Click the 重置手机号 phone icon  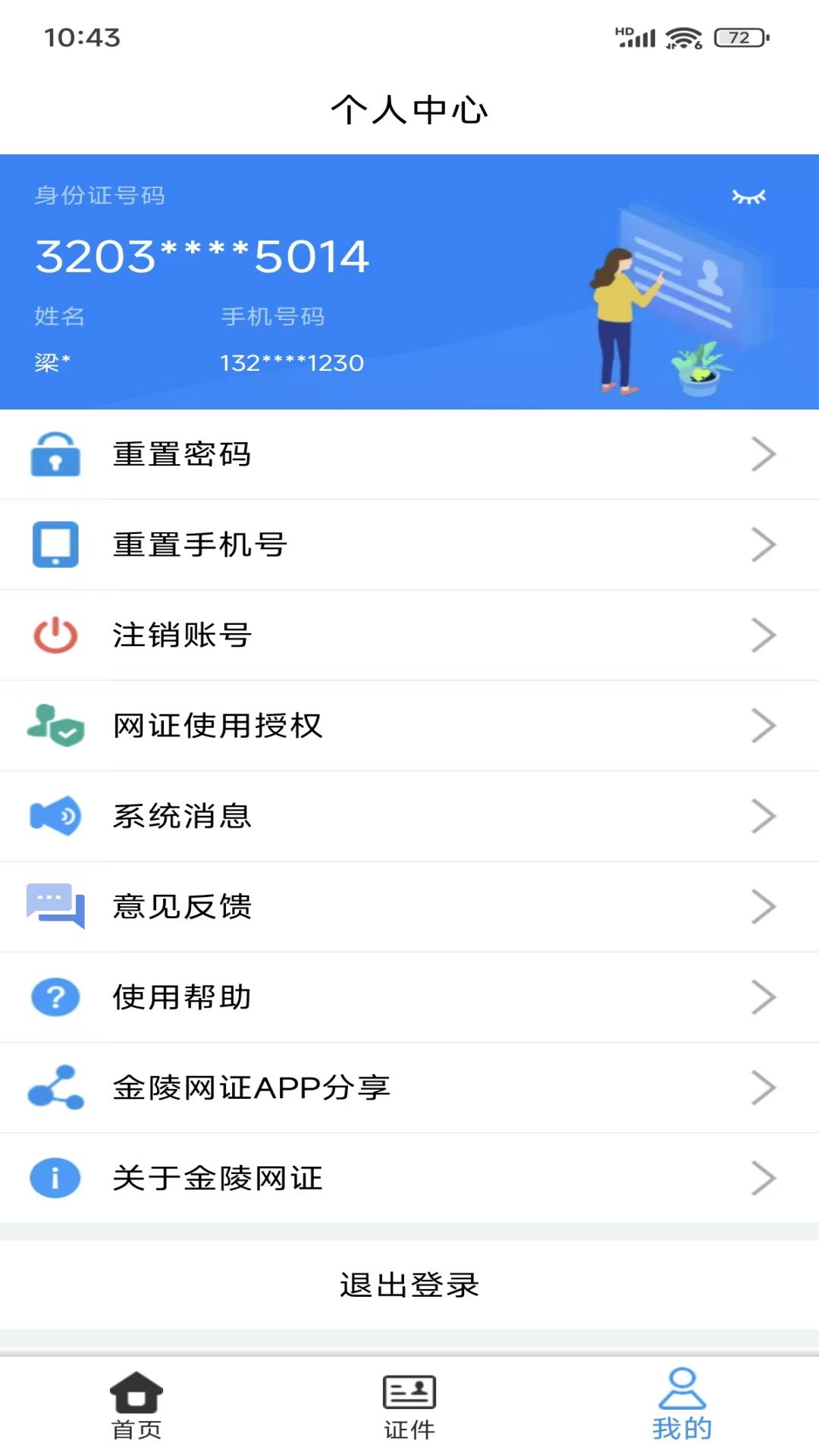pos(54,544)
